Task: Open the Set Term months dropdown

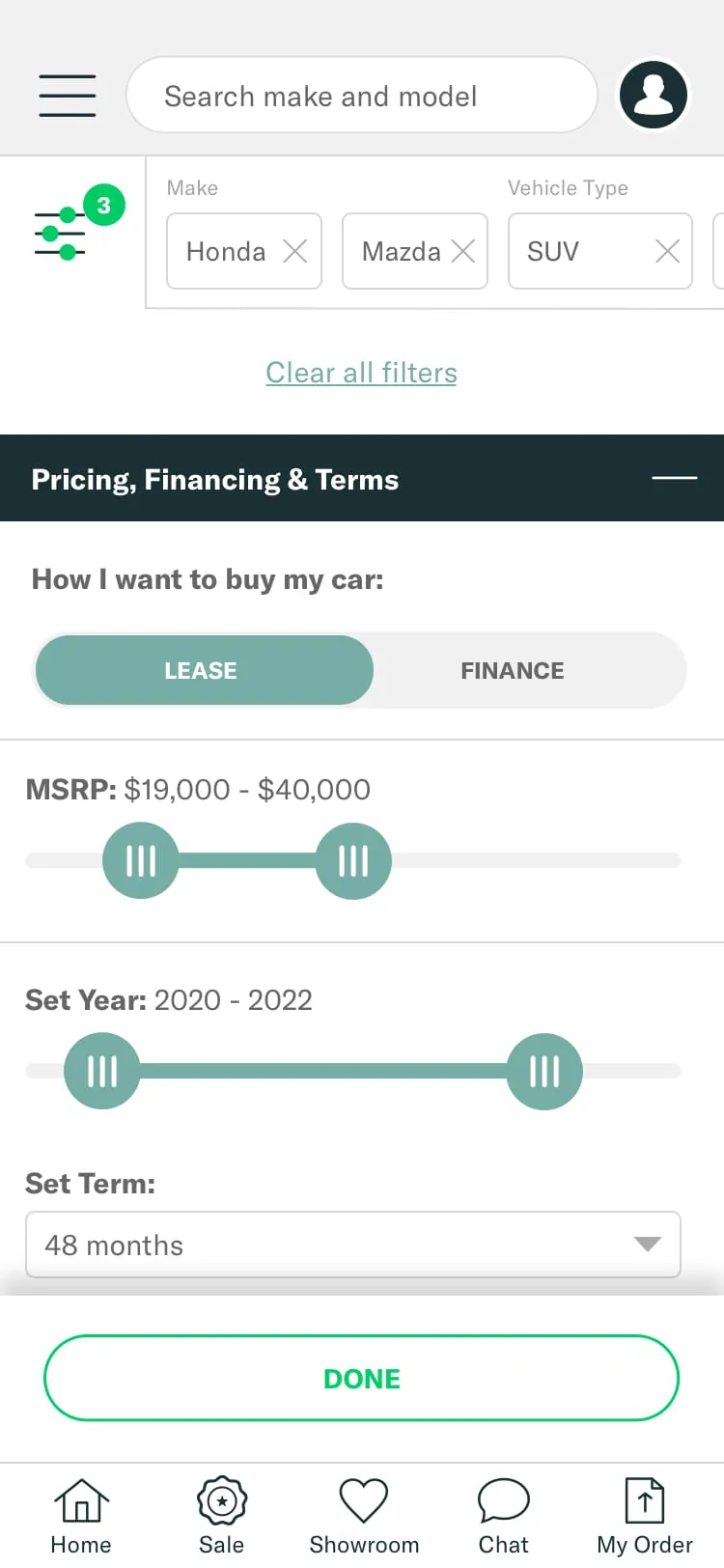Action: 353,1245
